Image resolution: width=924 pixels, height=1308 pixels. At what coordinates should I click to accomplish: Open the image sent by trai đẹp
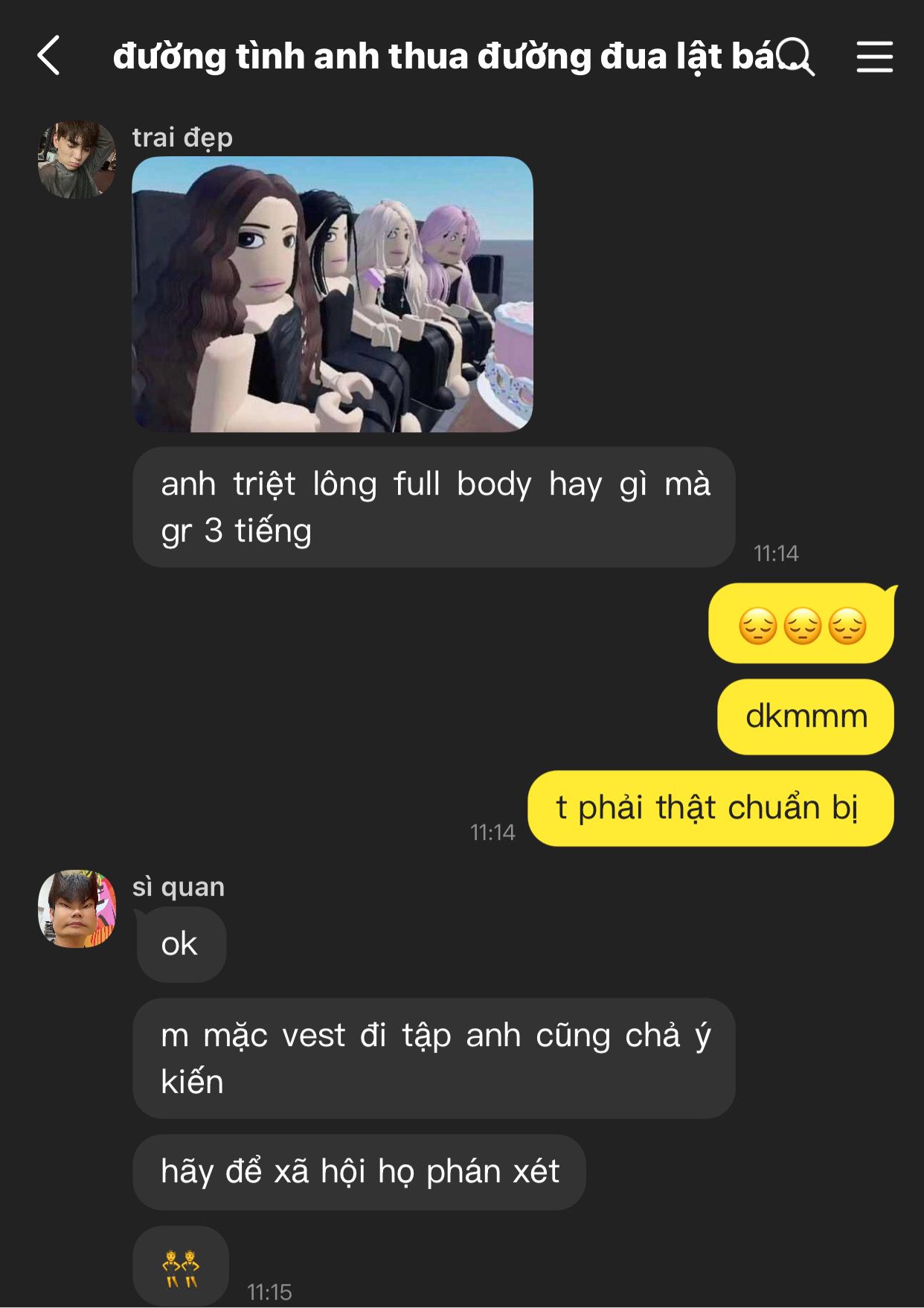coord(332,294)
